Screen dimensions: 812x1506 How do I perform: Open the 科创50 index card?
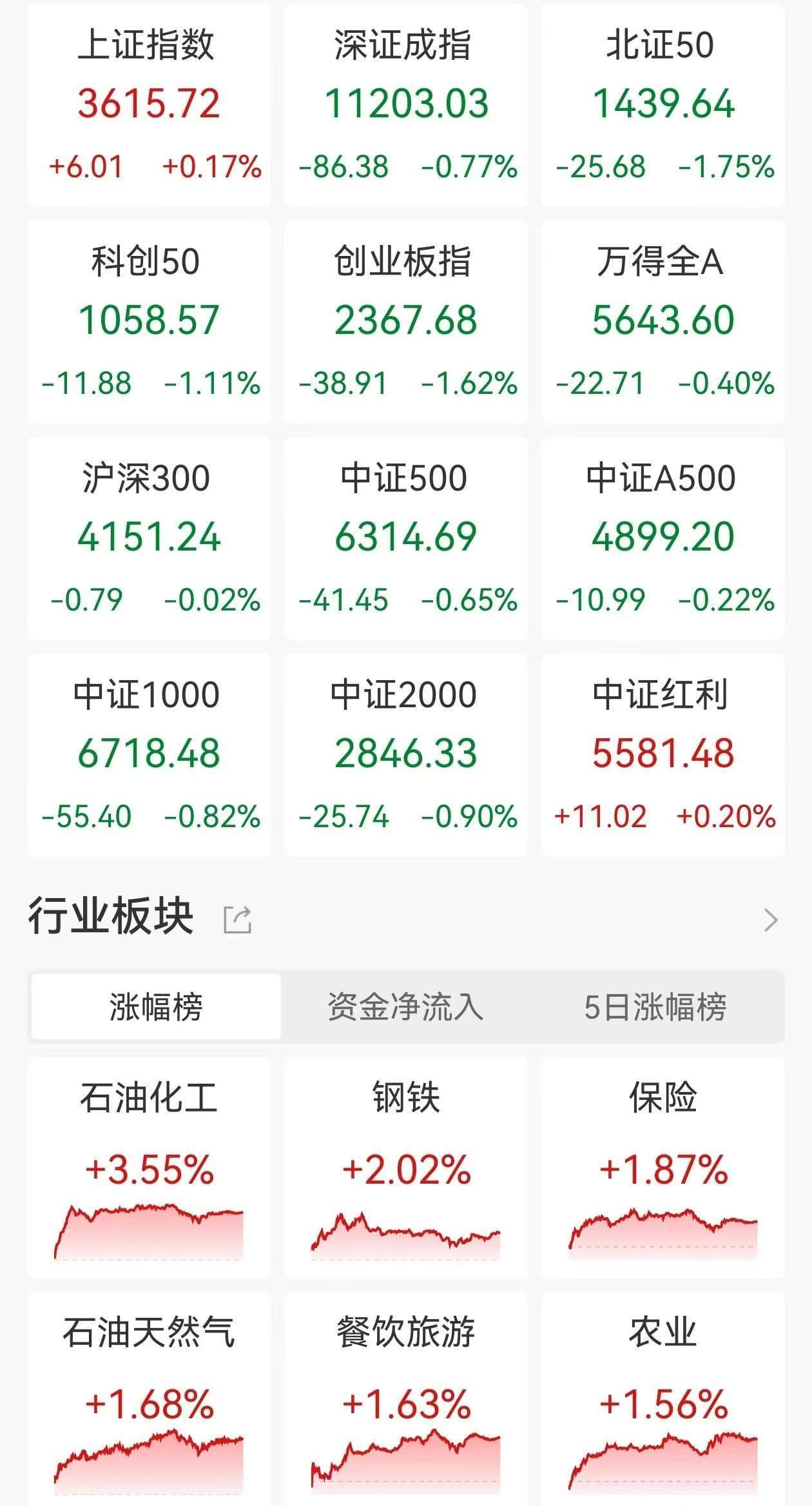[149, 322]
